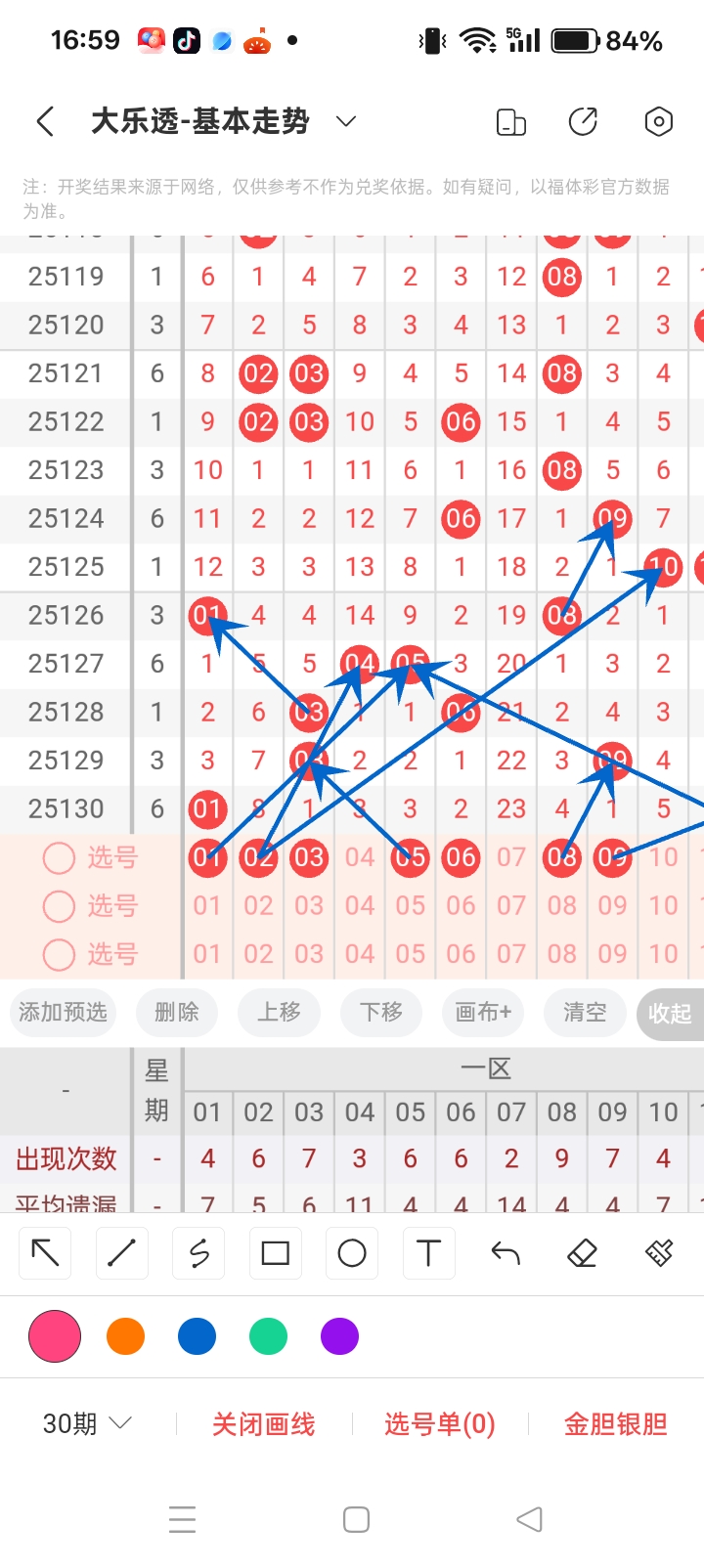This screenshot has height=1568, width=704.
Task: Open the settings hexagon icon
Action: [658, 122]
